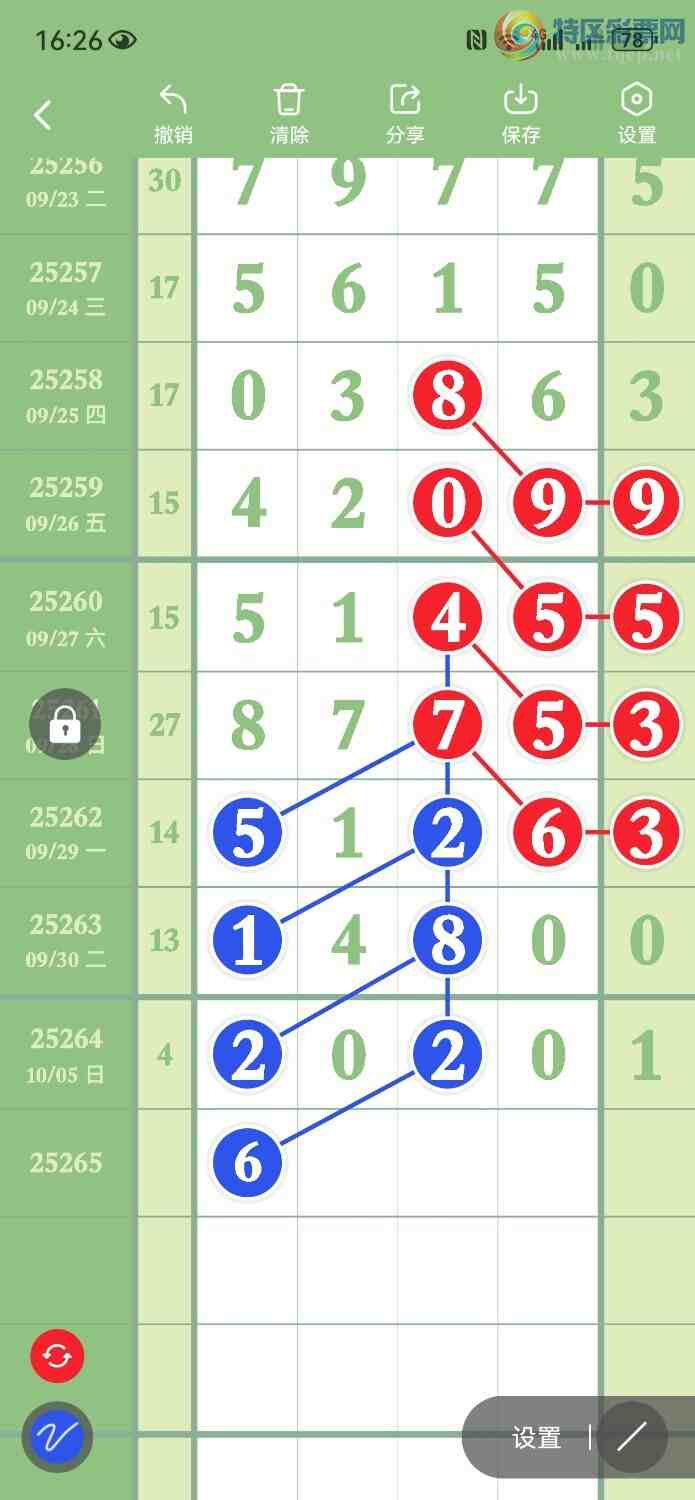Clear all marks with 清除
The height and width of the screenshot is (1500, 695).
289,115
